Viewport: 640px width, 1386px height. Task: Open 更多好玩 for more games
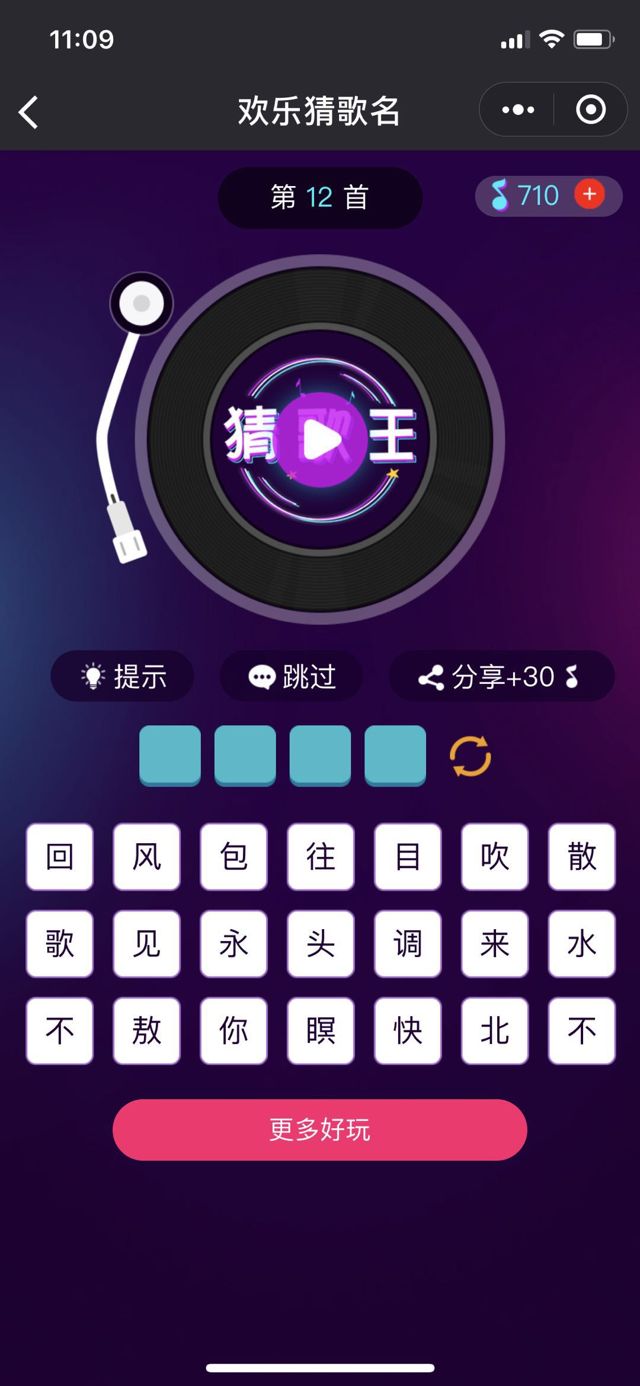point(319,1130)
